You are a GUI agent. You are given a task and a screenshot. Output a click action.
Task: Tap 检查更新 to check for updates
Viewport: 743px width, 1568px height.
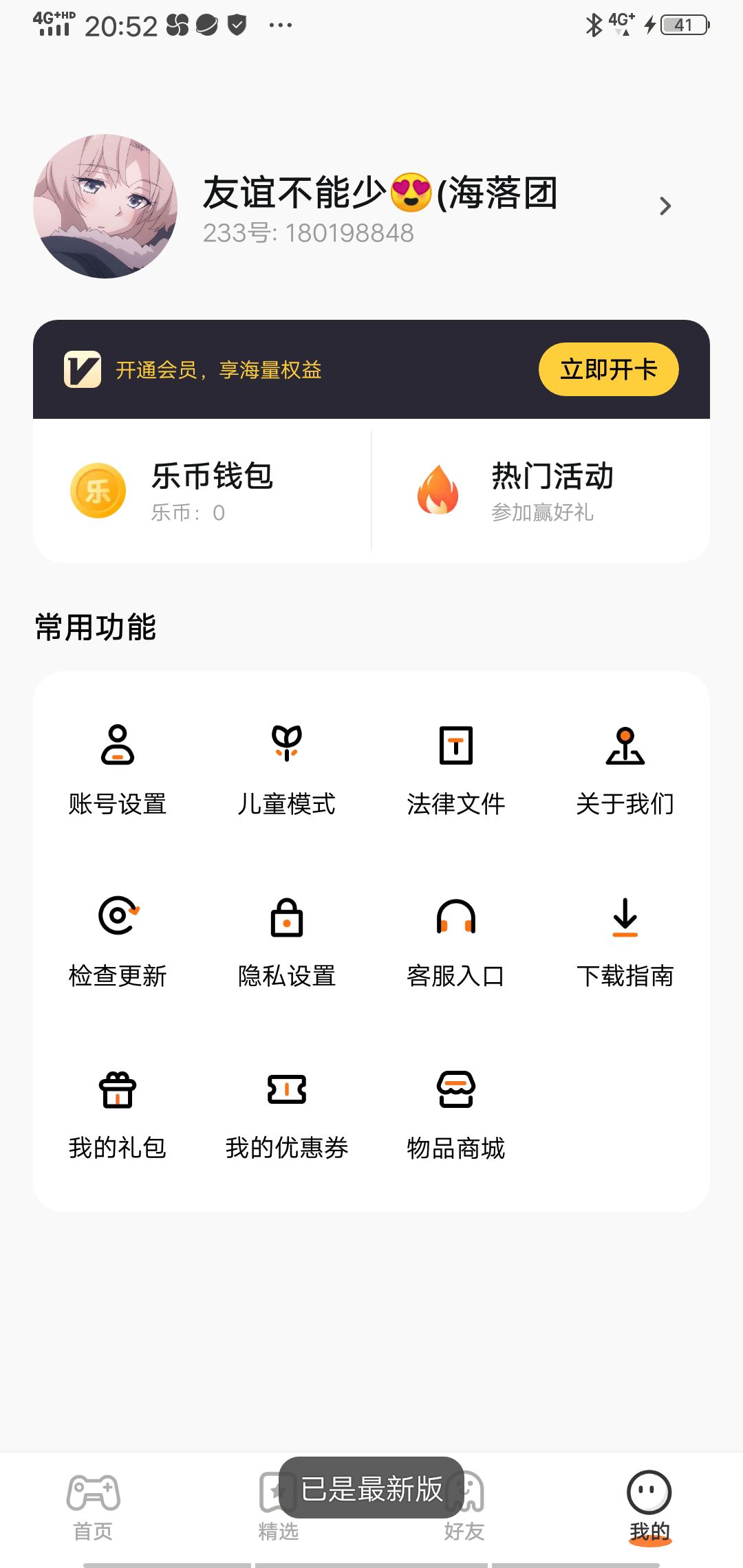click(x=118, y=941)
